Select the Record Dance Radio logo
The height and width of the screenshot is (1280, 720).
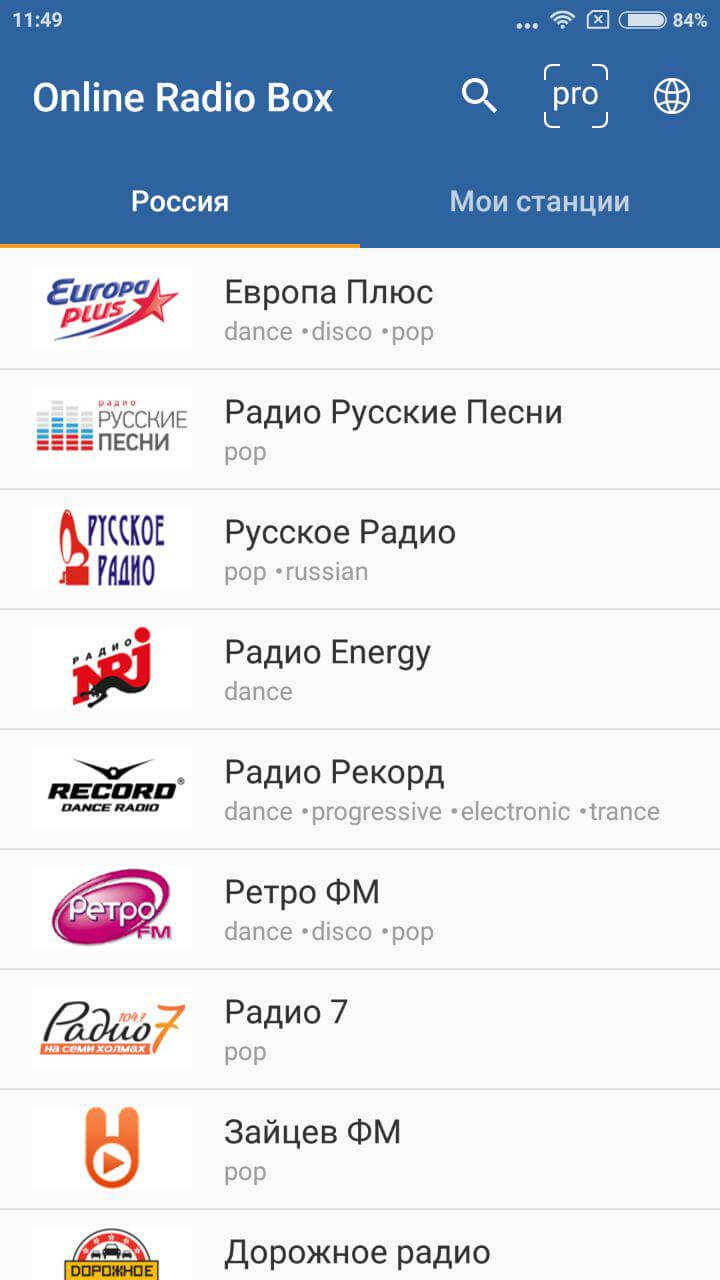111,788
